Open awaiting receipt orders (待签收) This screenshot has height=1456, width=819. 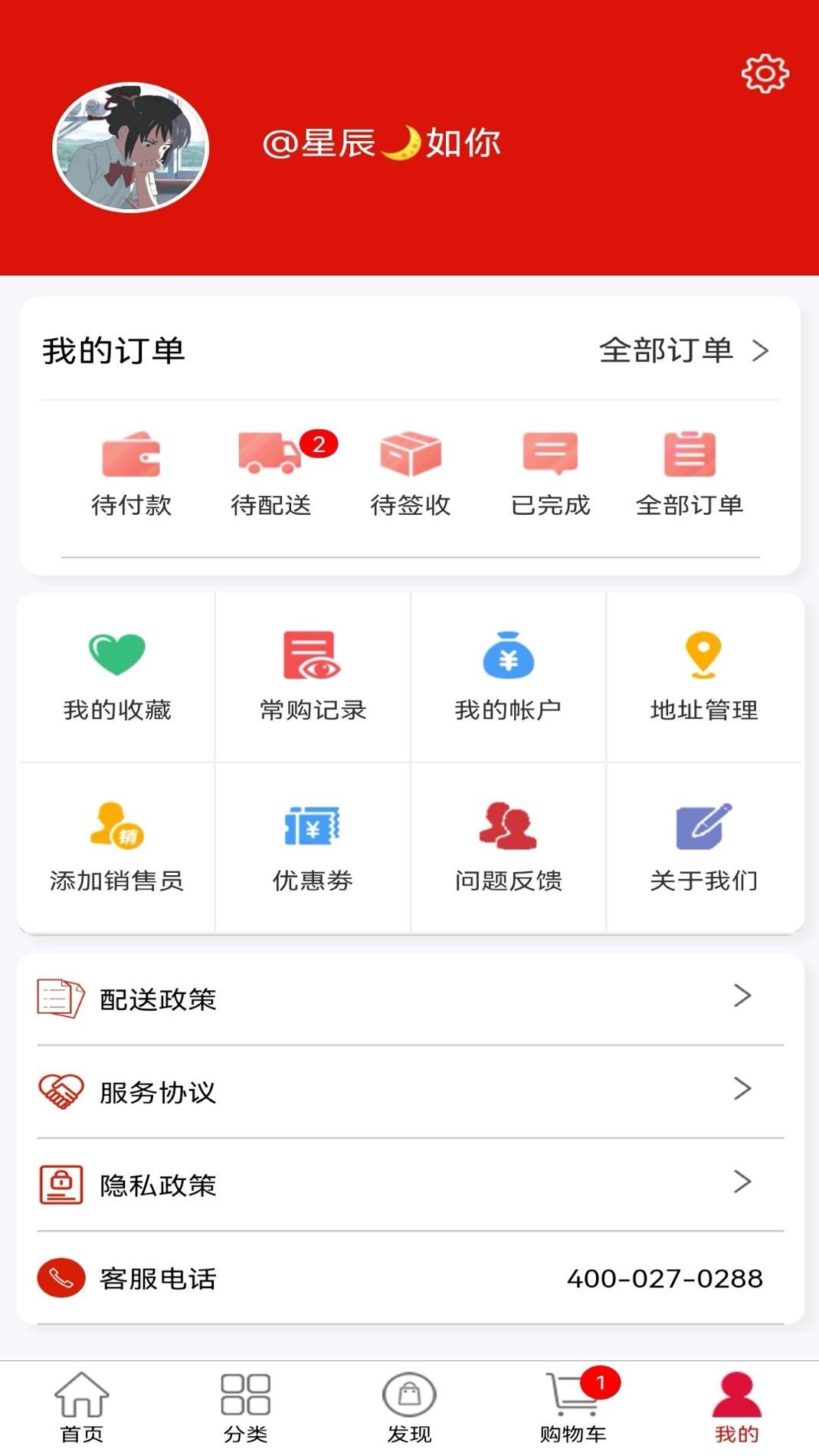click(411, 471)
